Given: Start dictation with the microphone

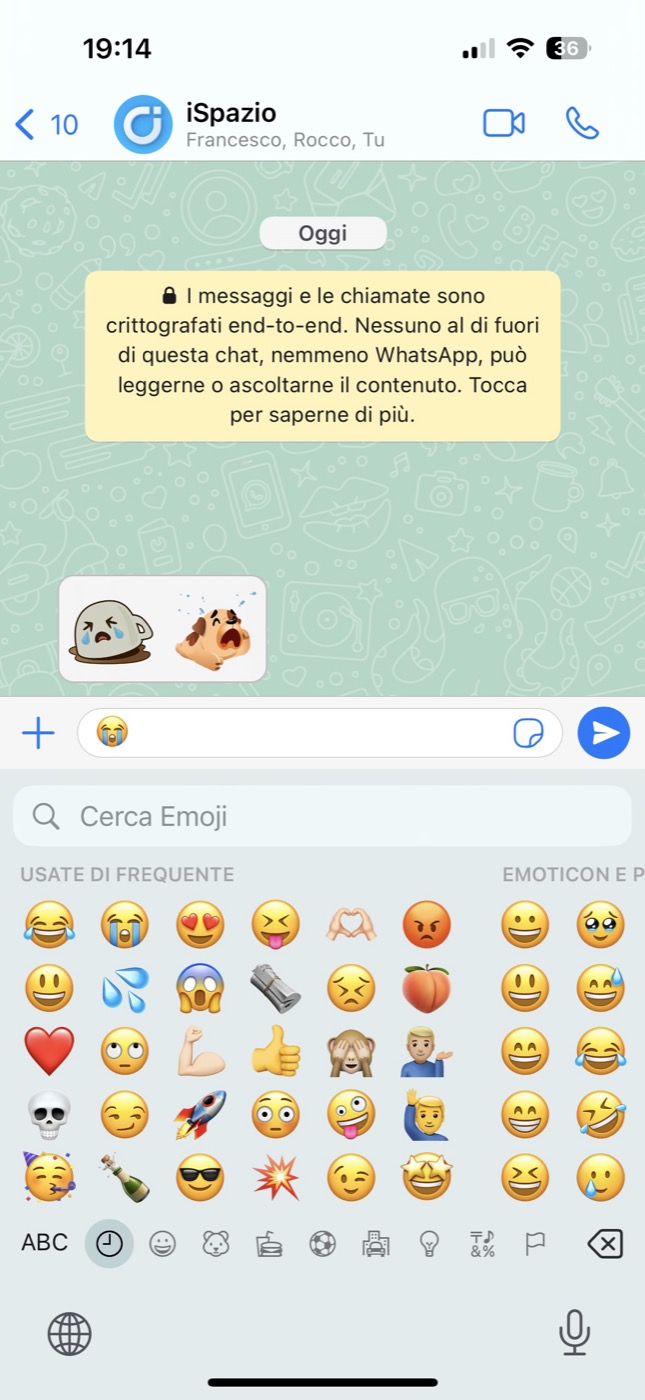Looking at the screenshot, I should pyautogui.click(x=574, y=1332).
